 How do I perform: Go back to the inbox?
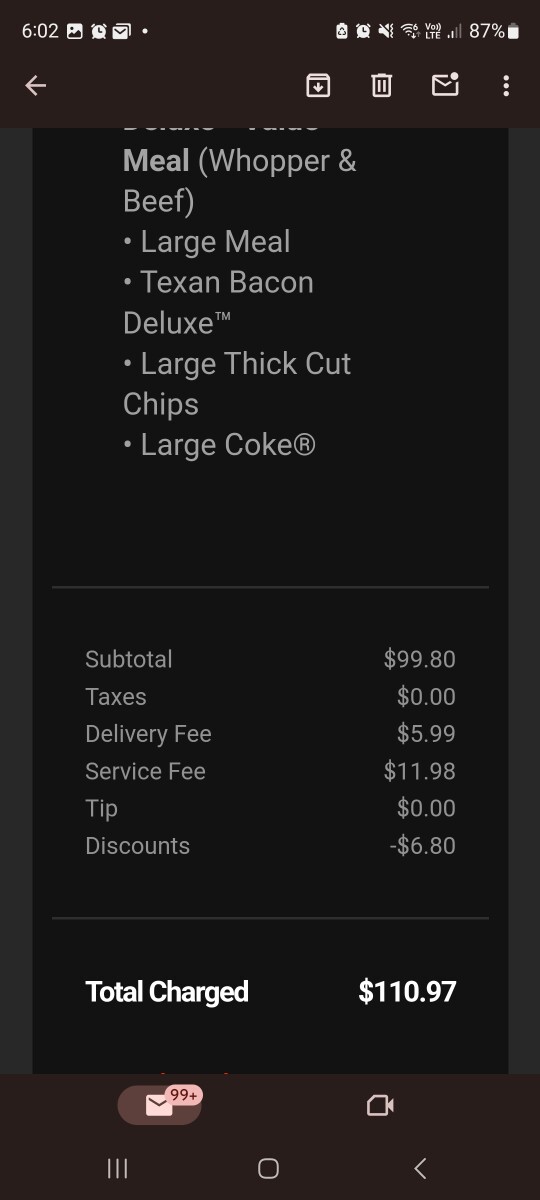click(x=36, y=86)
